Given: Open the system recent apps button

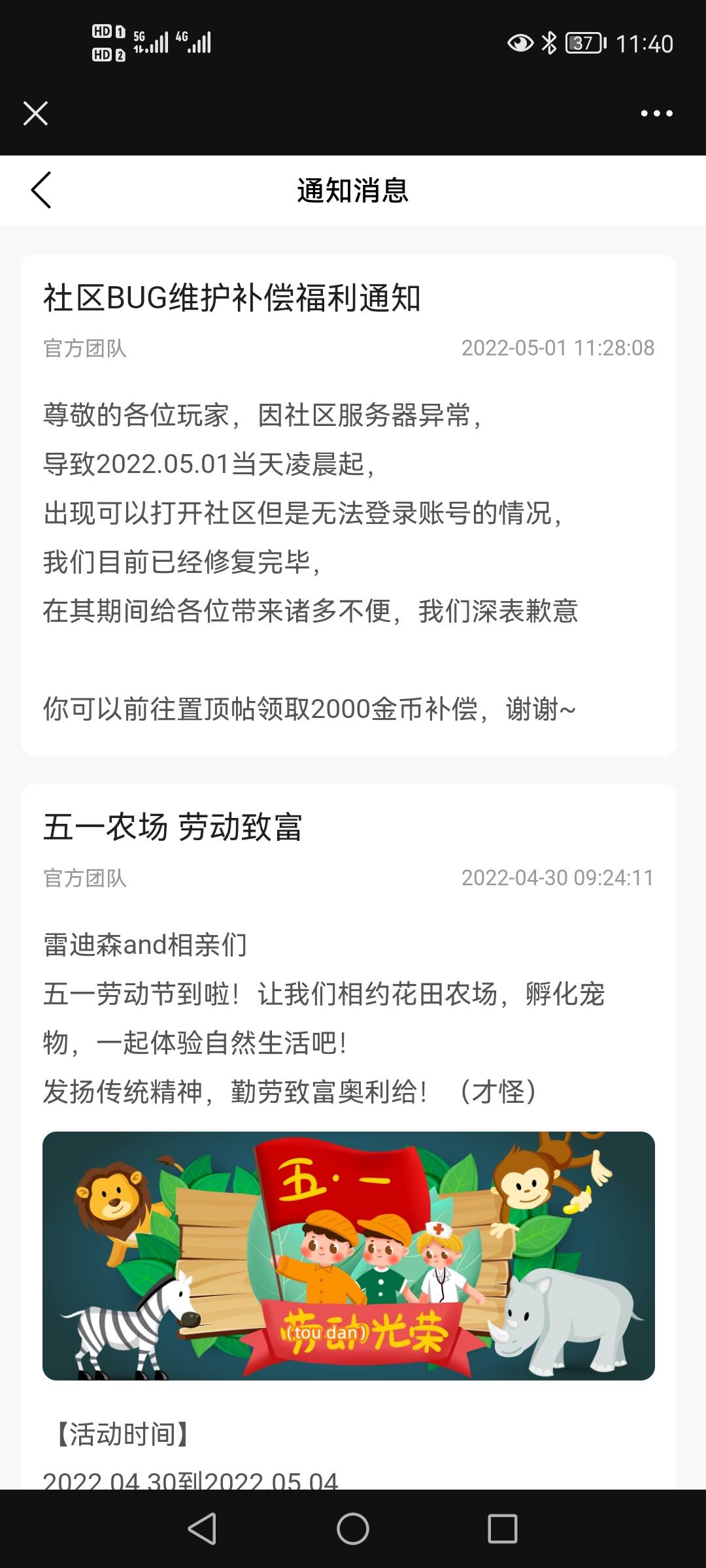Looking at the screenshot, I should [502, 1529].
